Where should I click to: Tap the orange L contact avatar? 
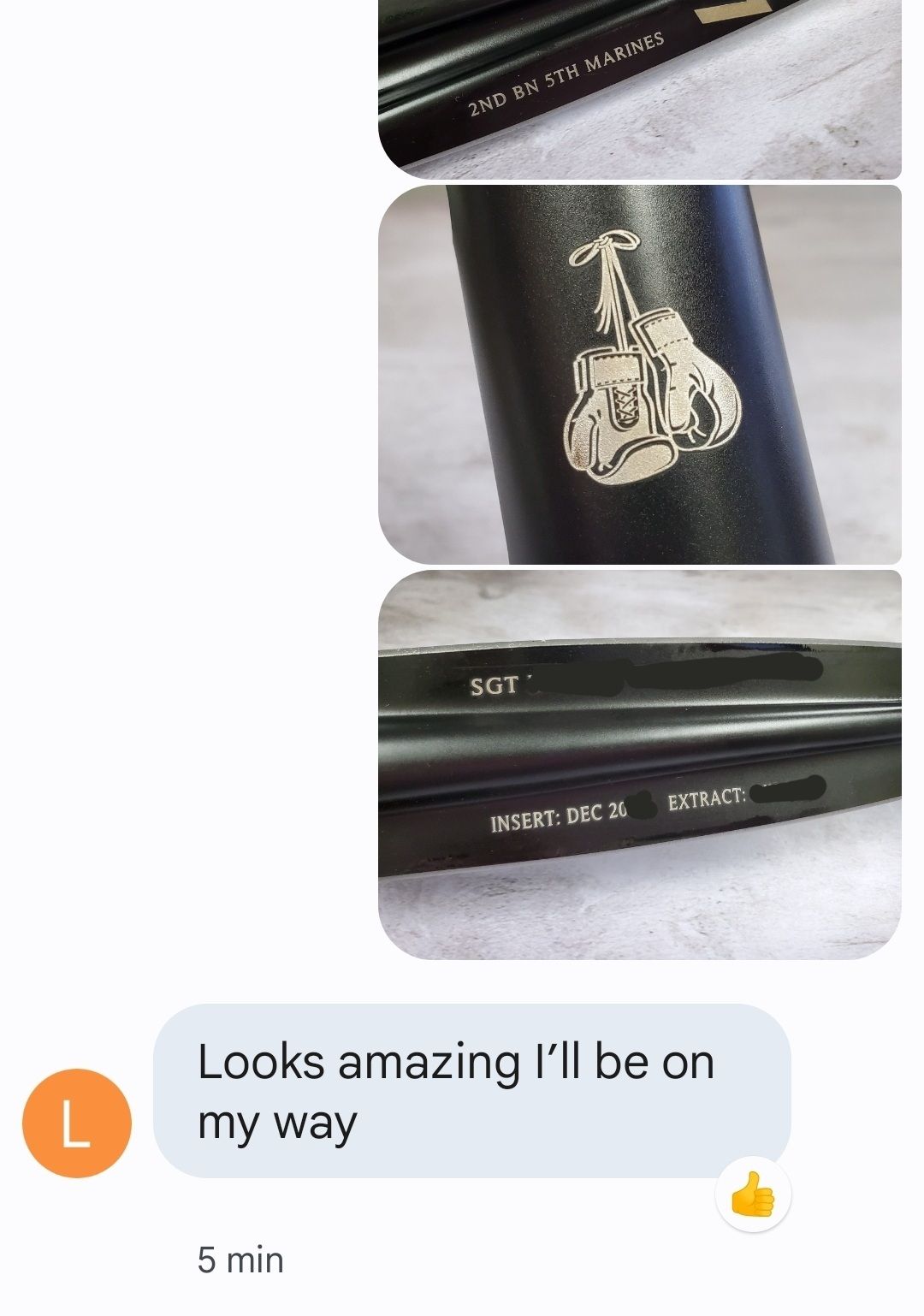coord(77,1122)
